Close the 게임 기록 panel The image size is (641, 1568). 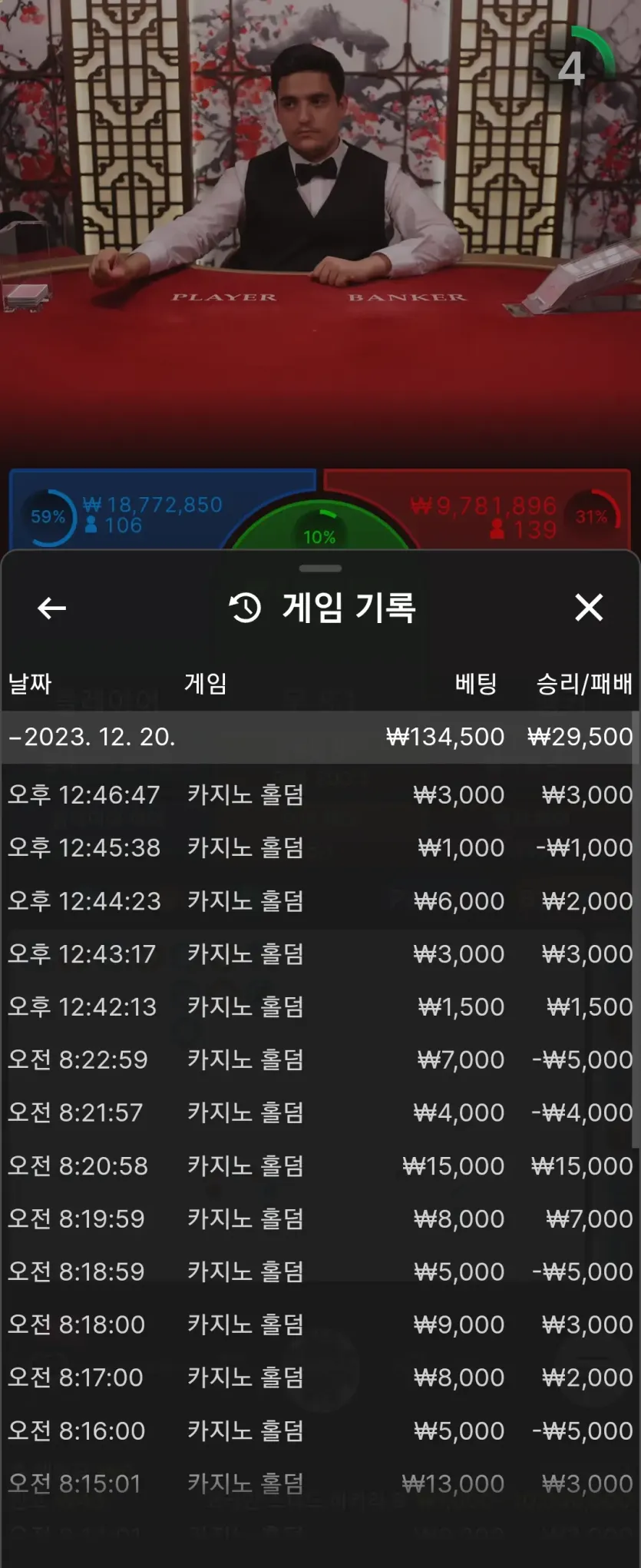tap(589, 608)
